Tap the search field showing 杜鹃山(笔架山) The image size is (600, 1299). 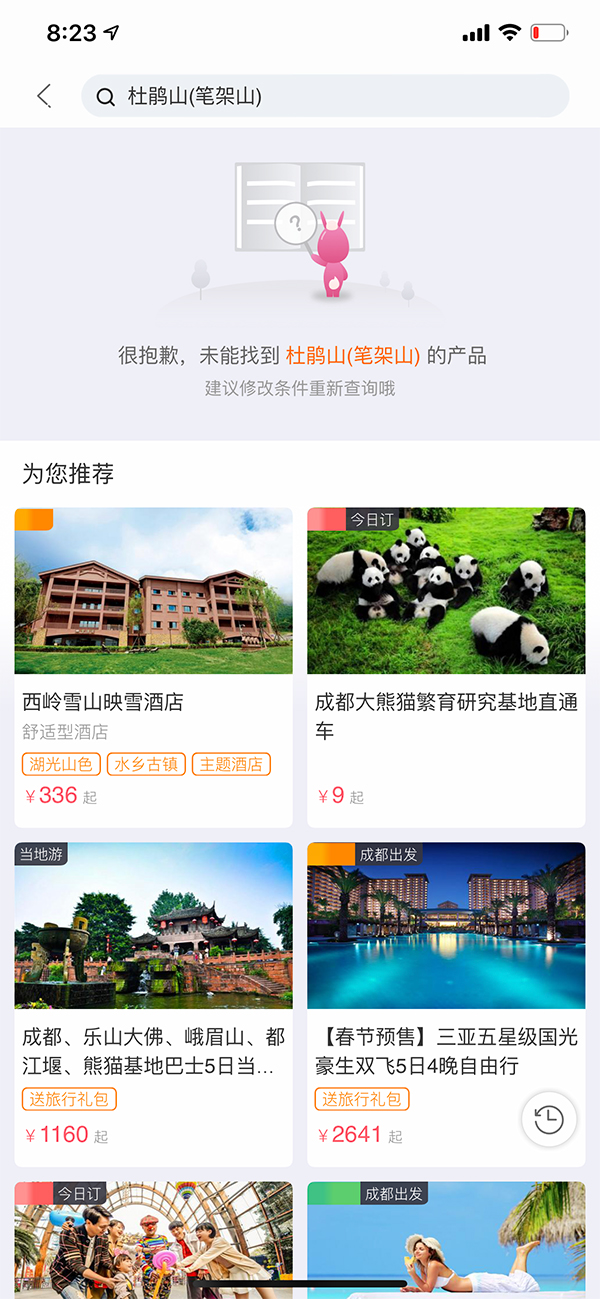coord(325,97)
